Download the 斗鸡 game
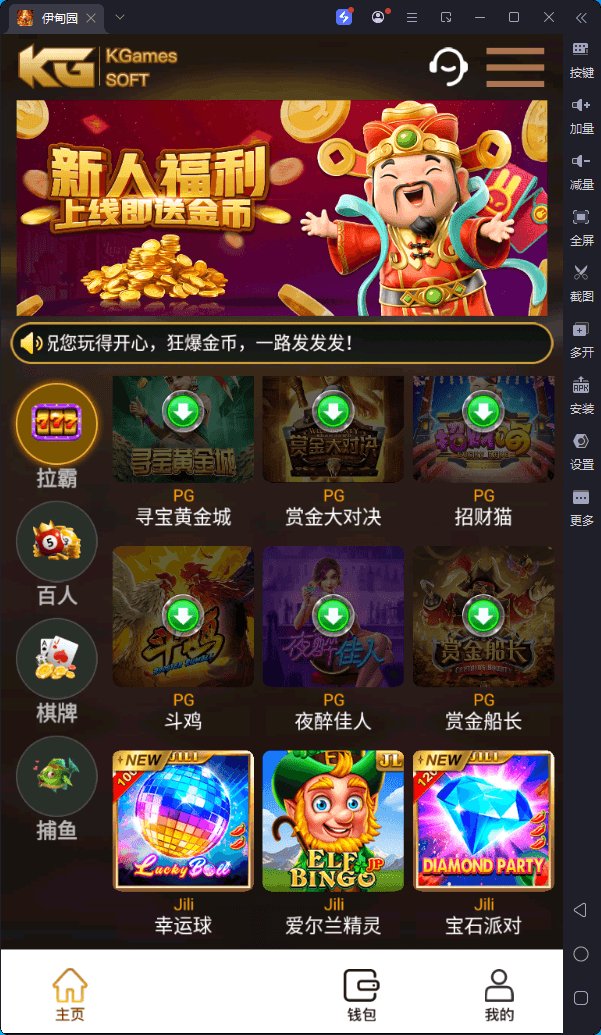Screen dimensions: 601x1035 183,614
